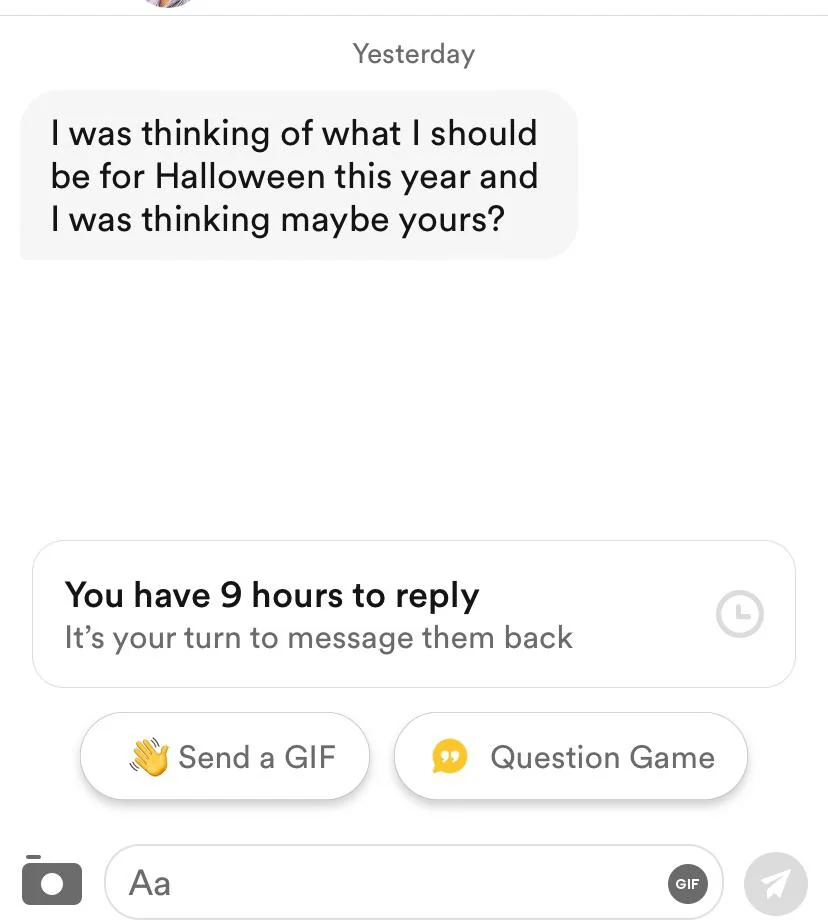Tap the Yesterday timestamp label
Screen dimensions: 828x920
coord(413,54)
